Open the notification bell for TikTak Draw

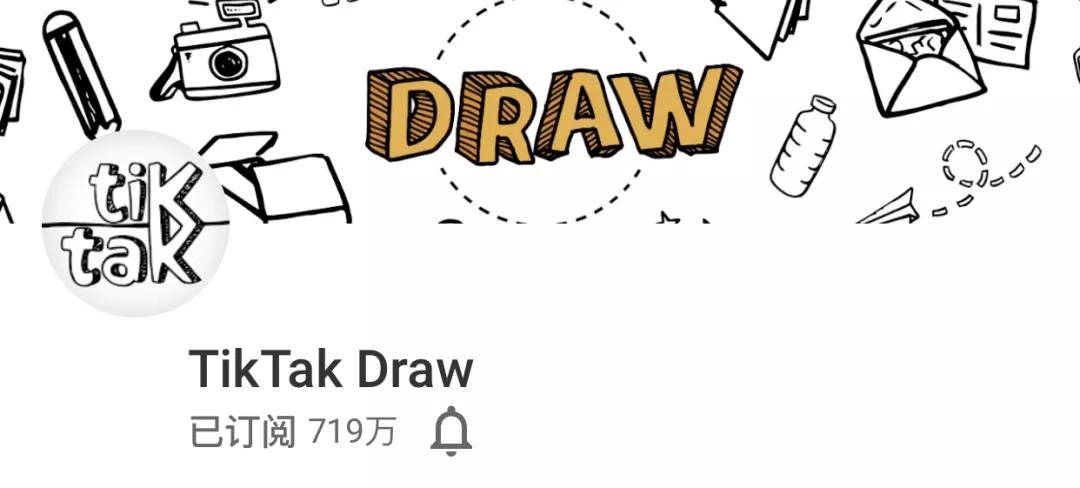451,432
